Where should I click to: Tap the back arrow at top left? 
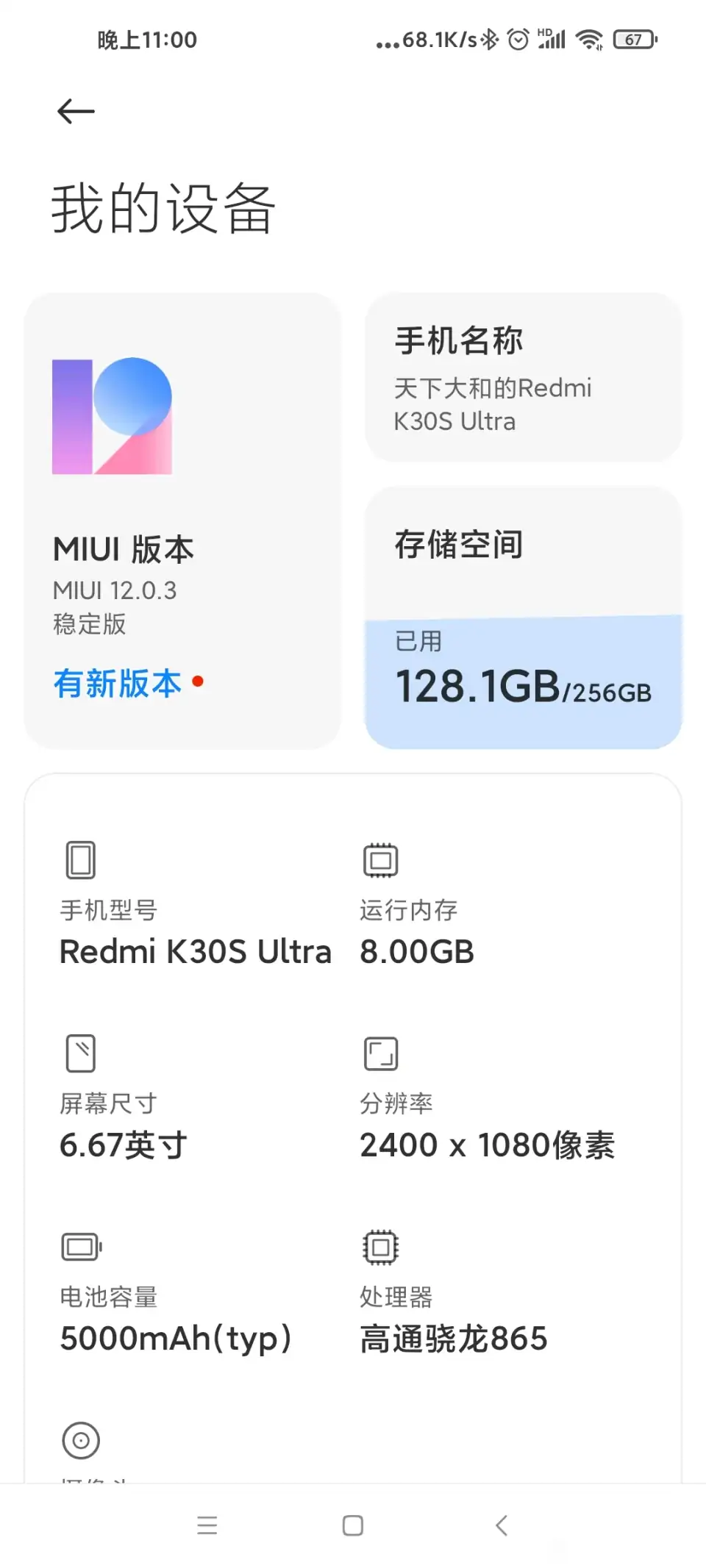(x=76, y=111)
